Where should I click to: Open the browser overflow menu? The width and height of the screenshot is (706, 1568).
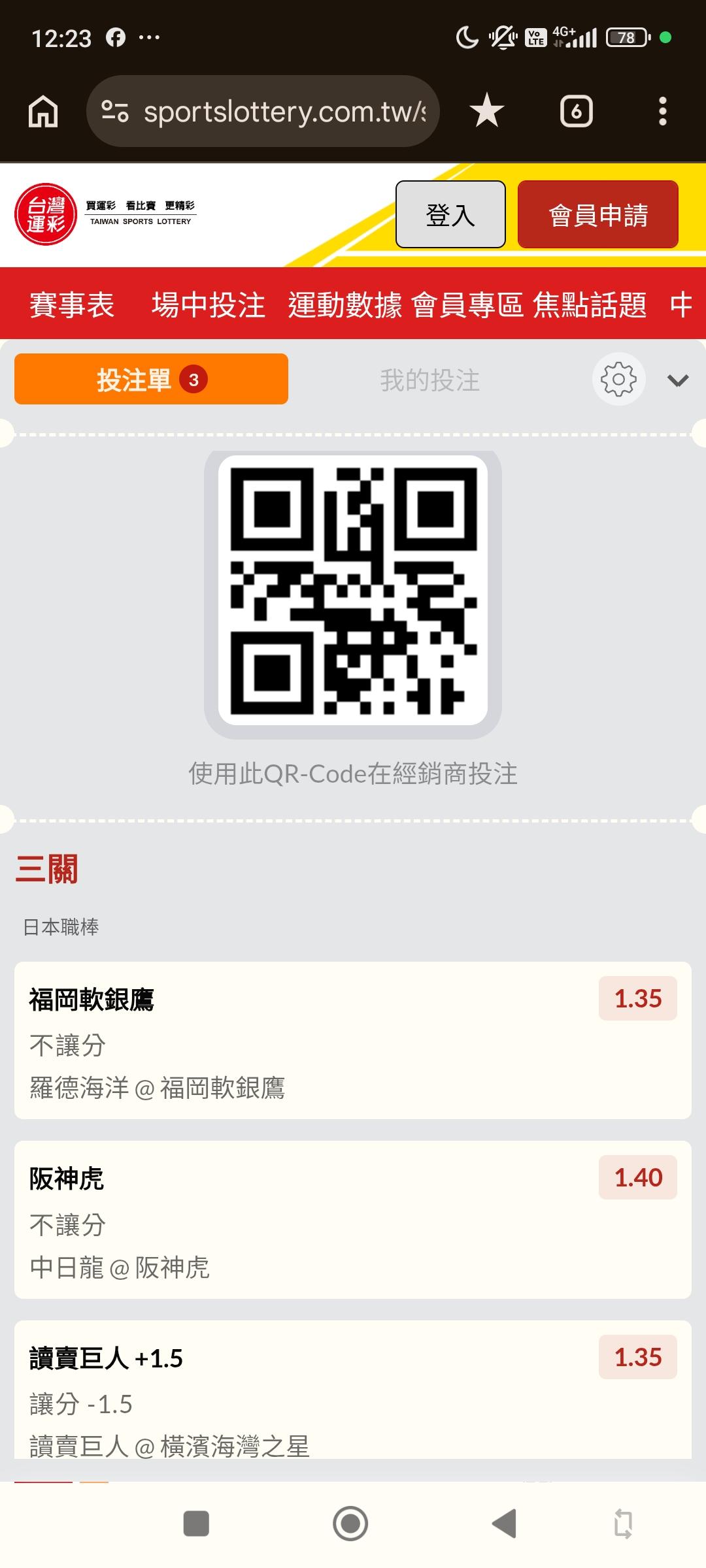point(662,111)
